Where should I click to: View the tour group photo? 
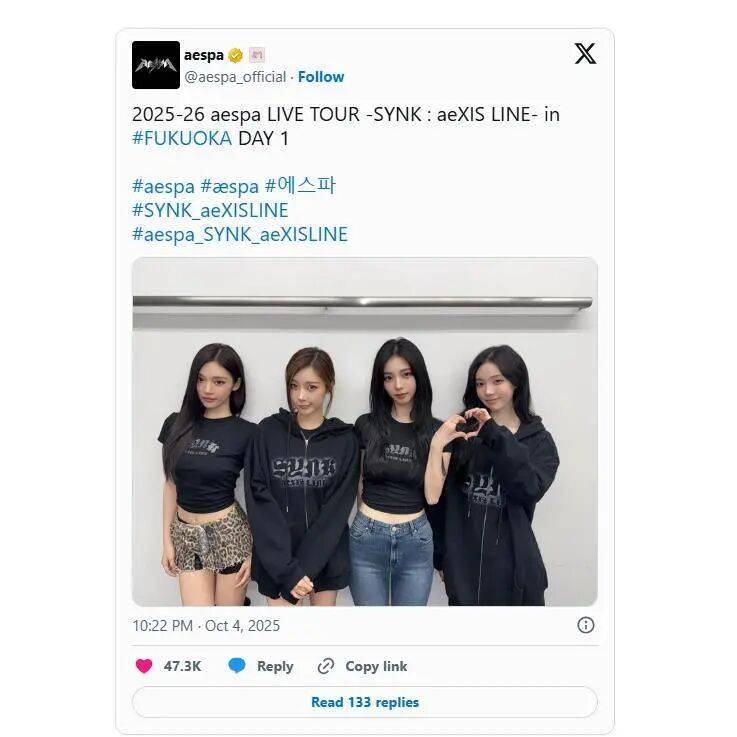point(365,432)
